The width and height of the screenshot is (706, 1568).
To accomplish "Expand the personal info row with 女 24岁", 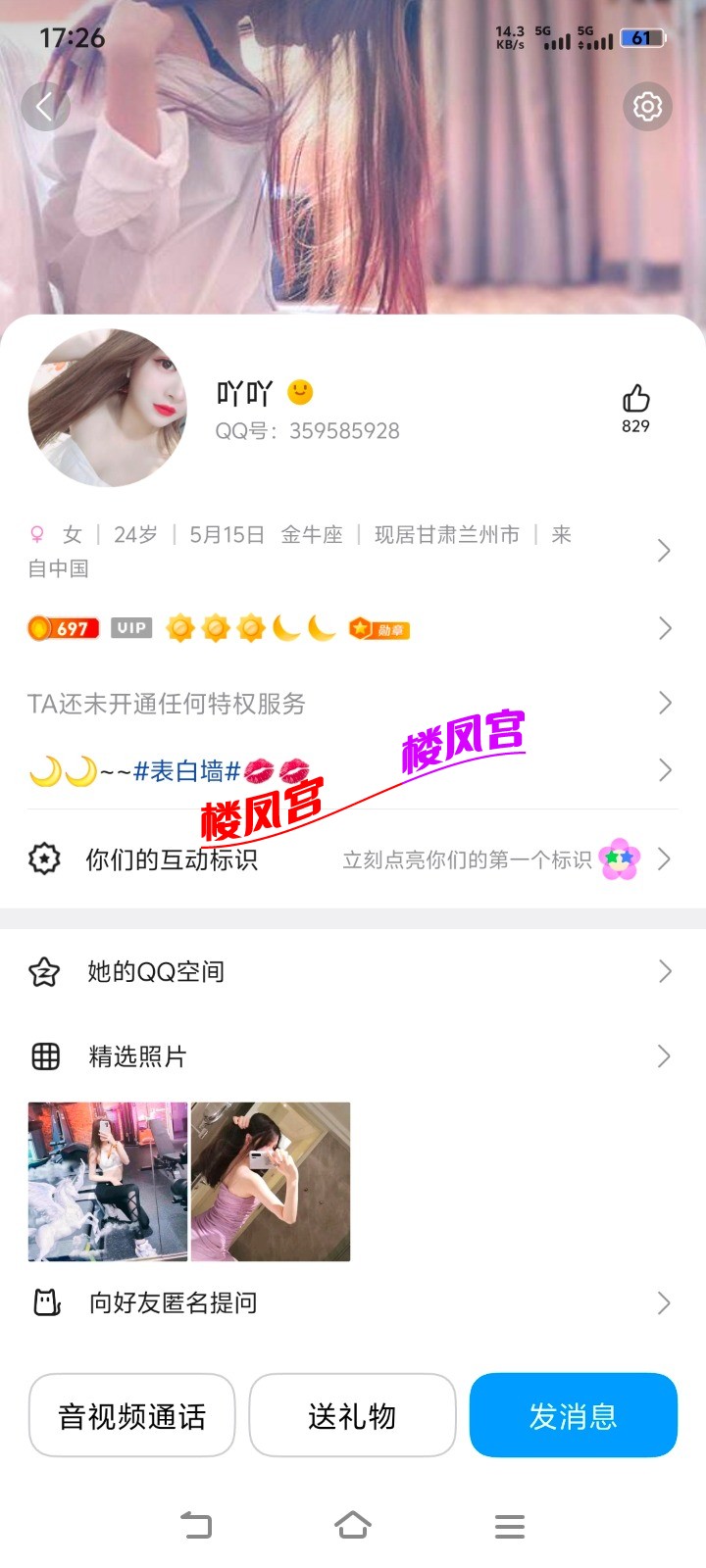I will (353, 551).
